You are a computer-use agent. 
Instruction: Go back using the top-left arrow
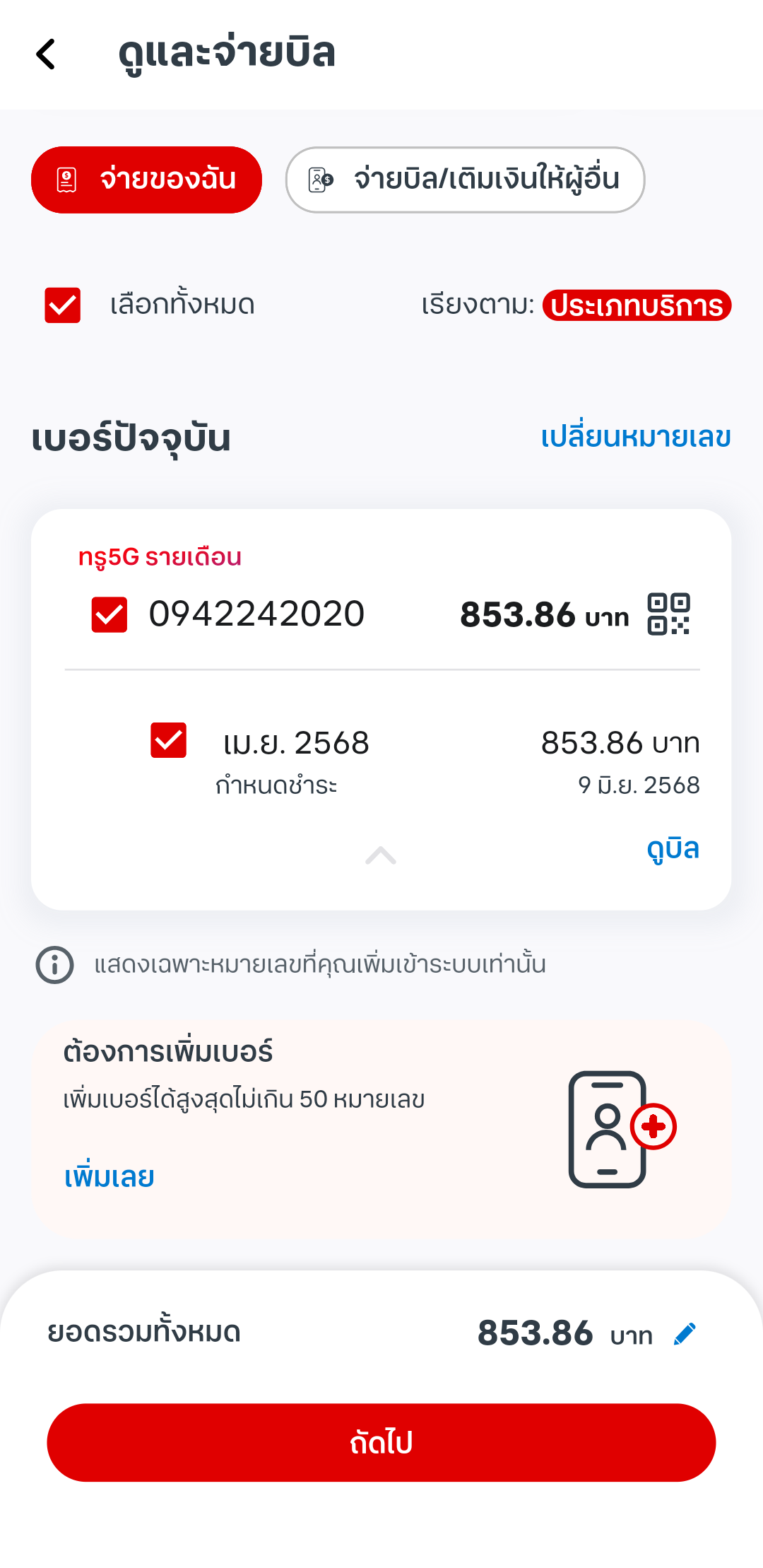46,54
